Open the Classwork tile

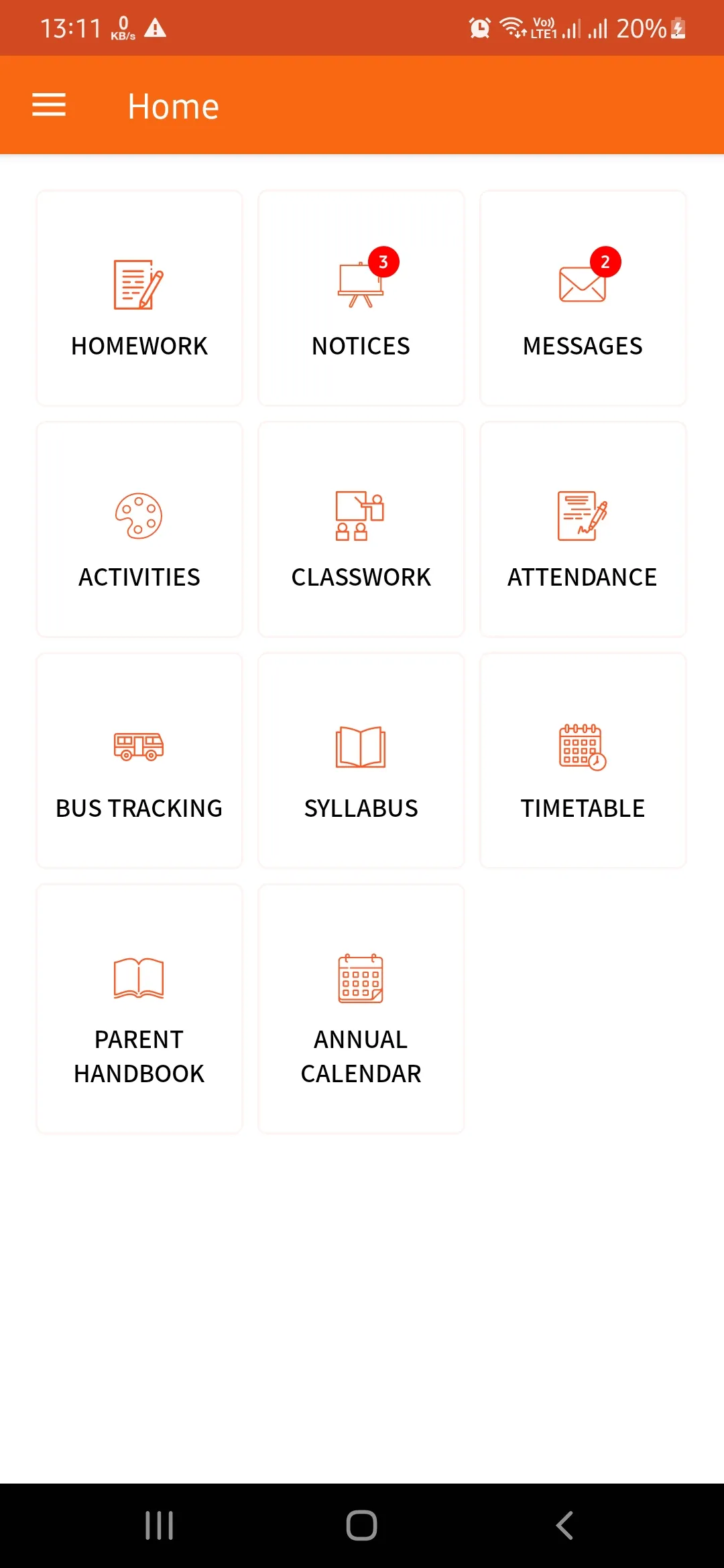coord(361,530)
